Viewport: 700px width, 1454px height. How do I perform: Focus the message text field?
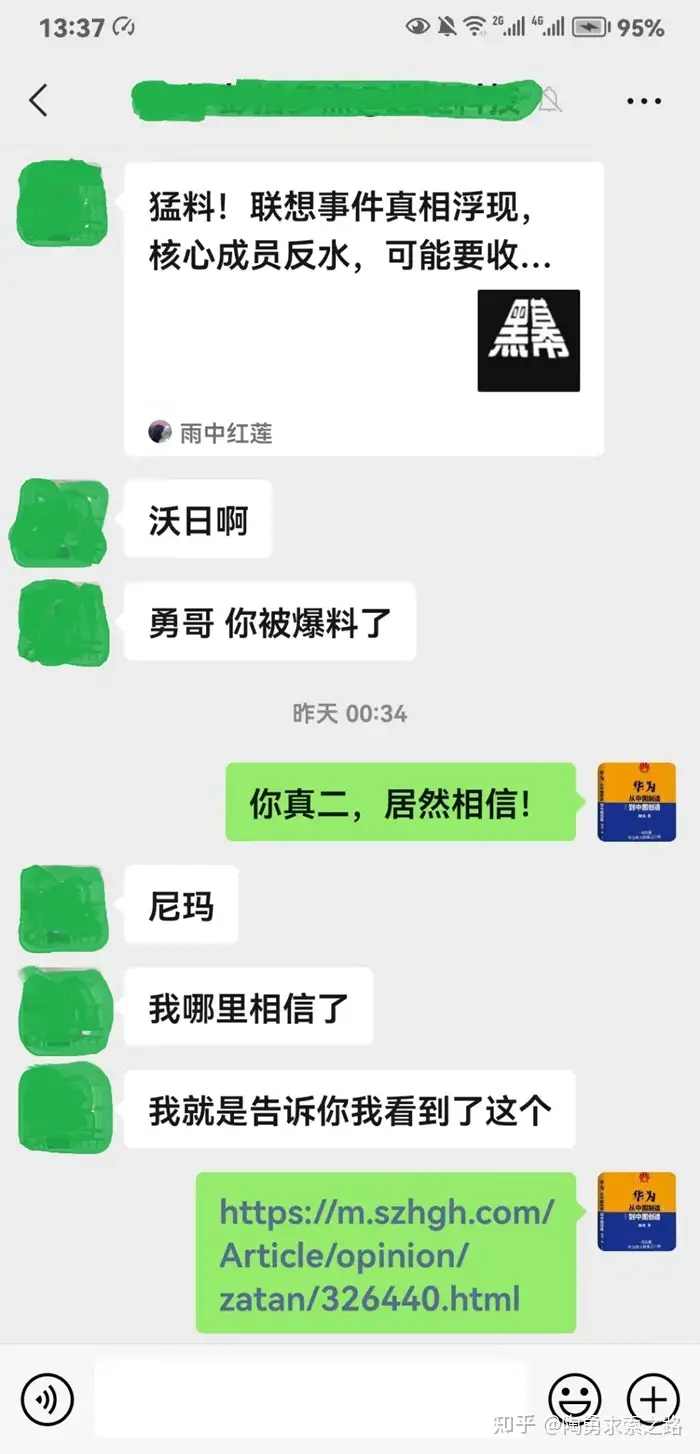click(310, 1398)
